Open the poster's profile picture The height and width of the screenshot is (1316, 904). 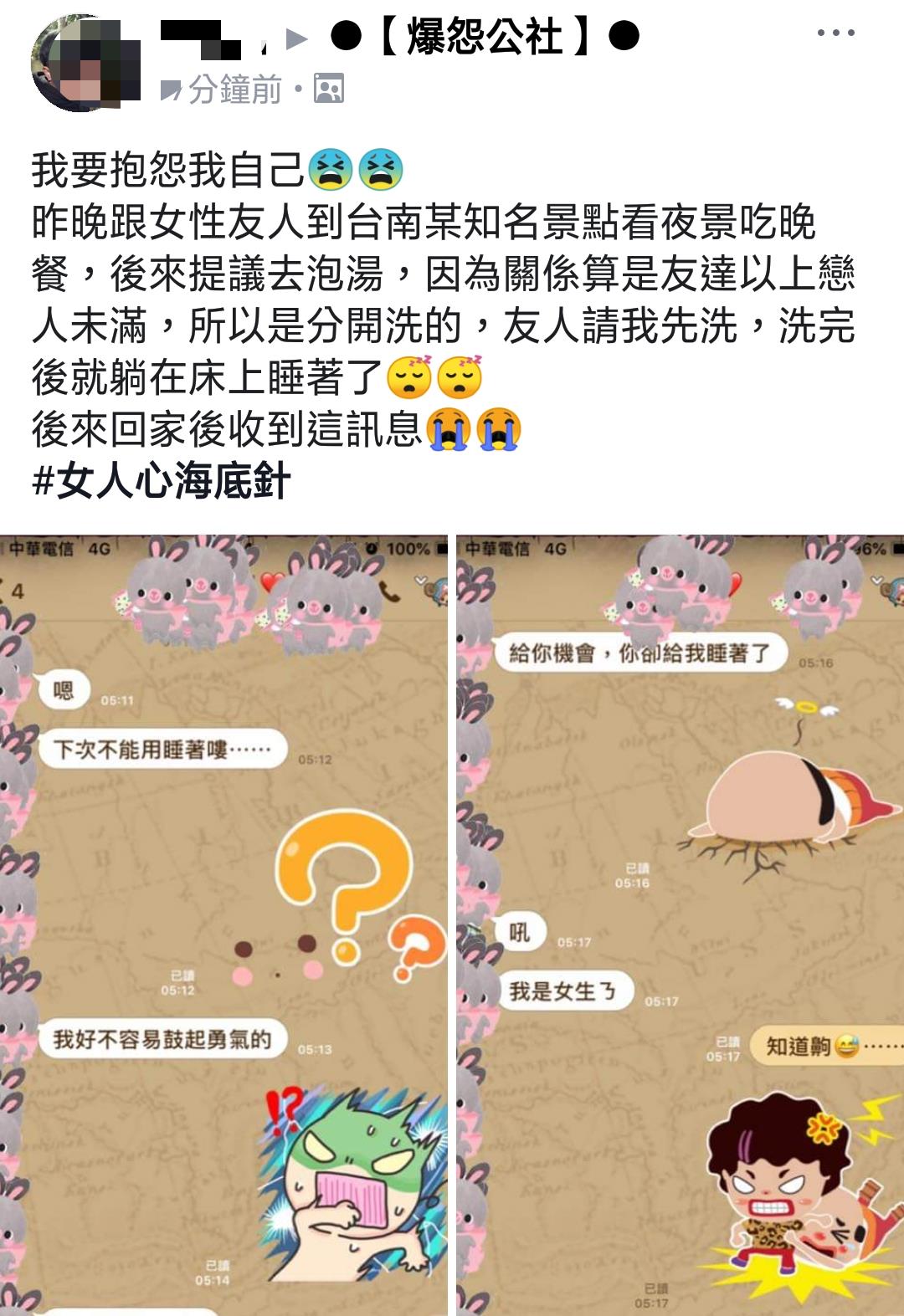click(x=85, y=63)
